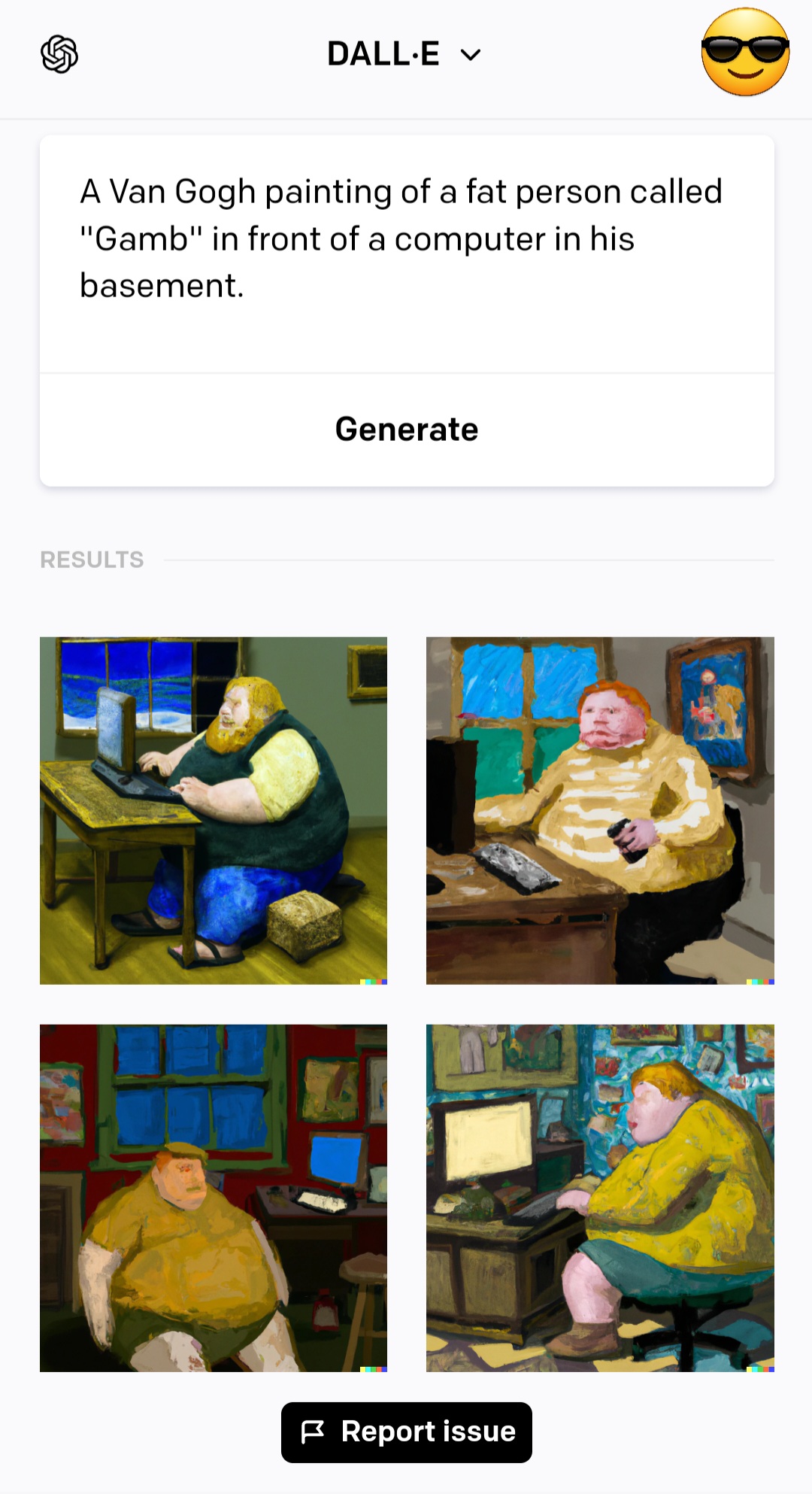Tap the Generate button

406,430
